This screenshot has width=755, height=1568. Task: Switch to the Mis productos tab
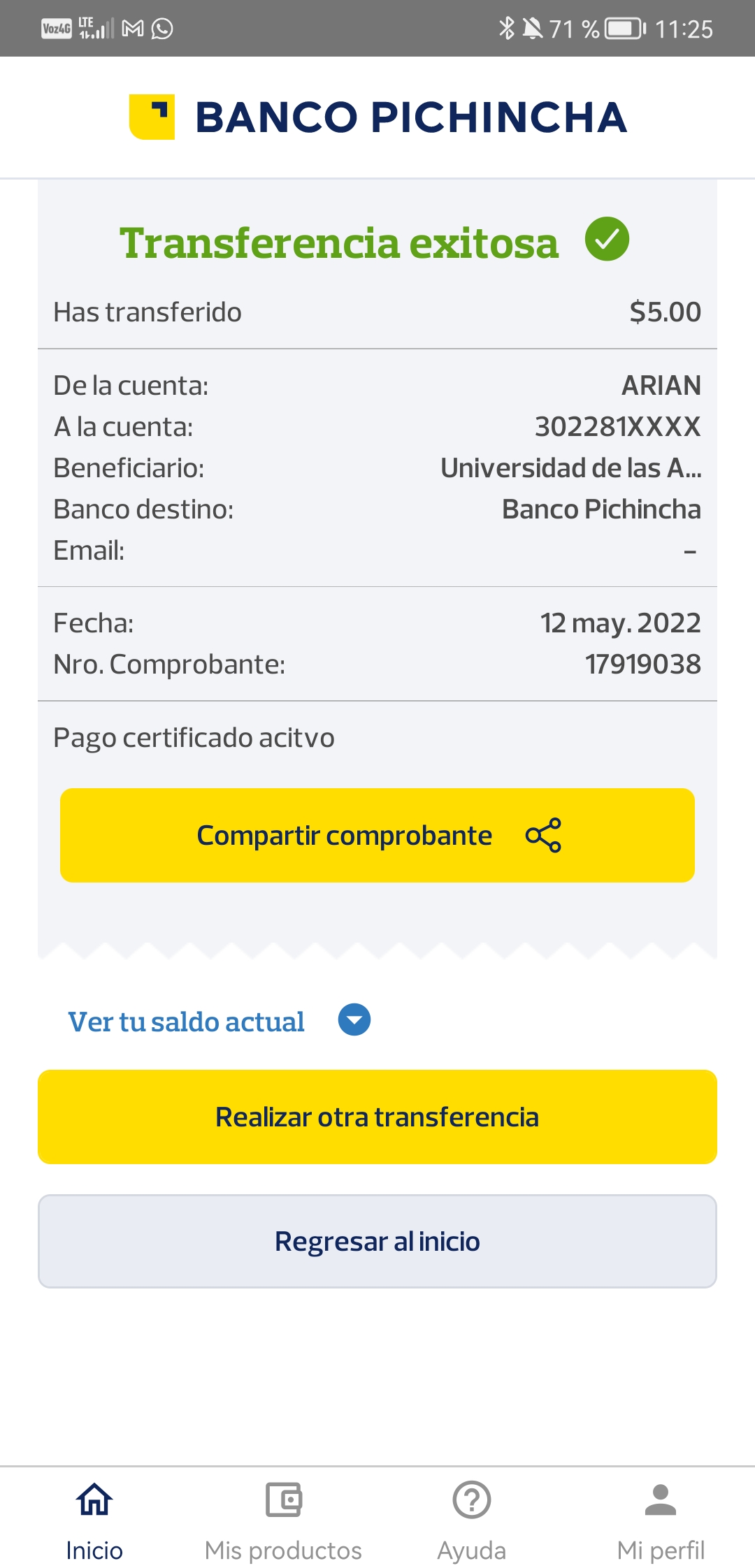tap(283, 1520)
